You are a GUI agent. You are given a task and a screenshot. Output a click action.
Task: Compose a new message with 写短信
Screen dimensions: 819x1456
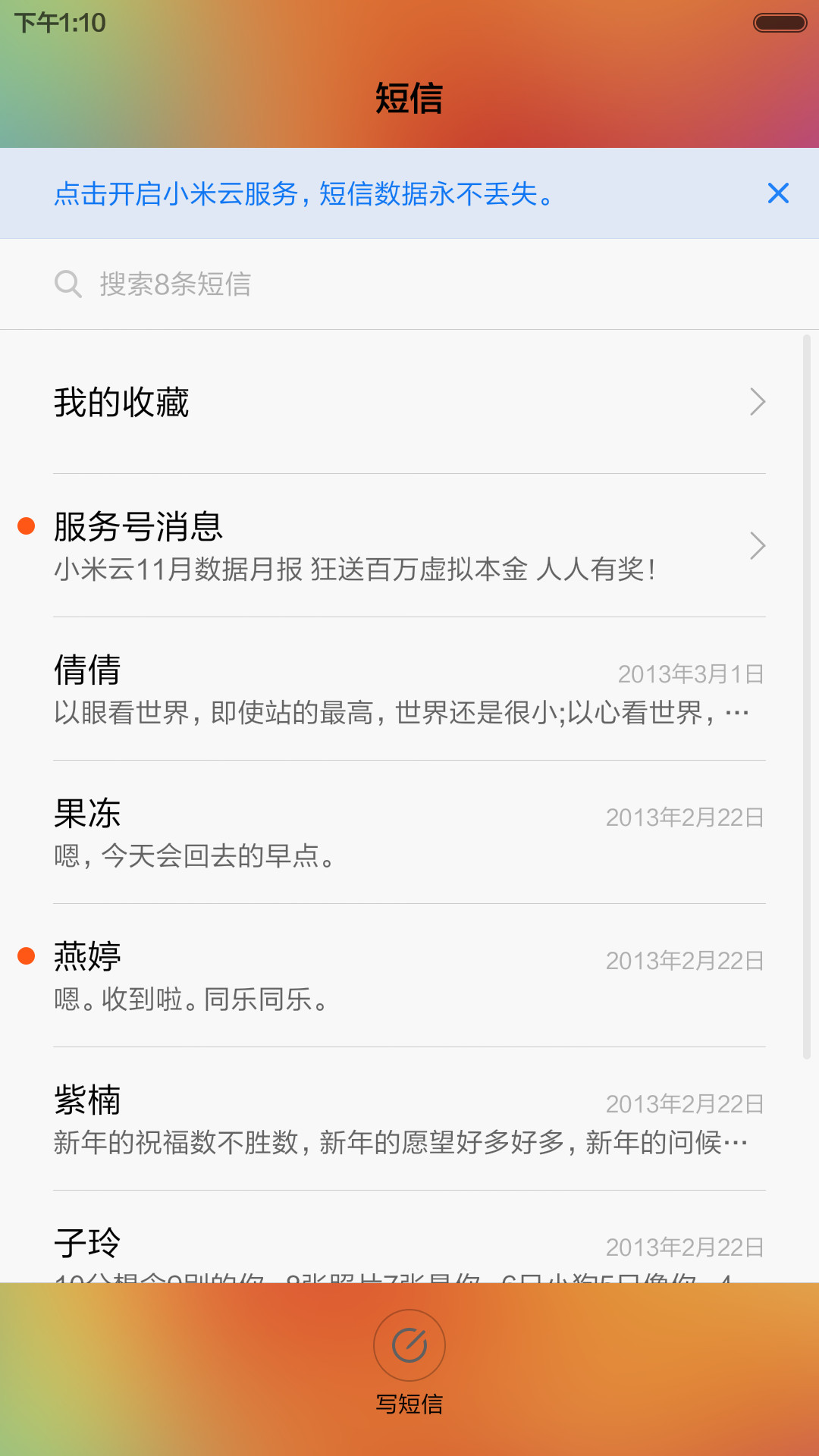[409, 1363]
